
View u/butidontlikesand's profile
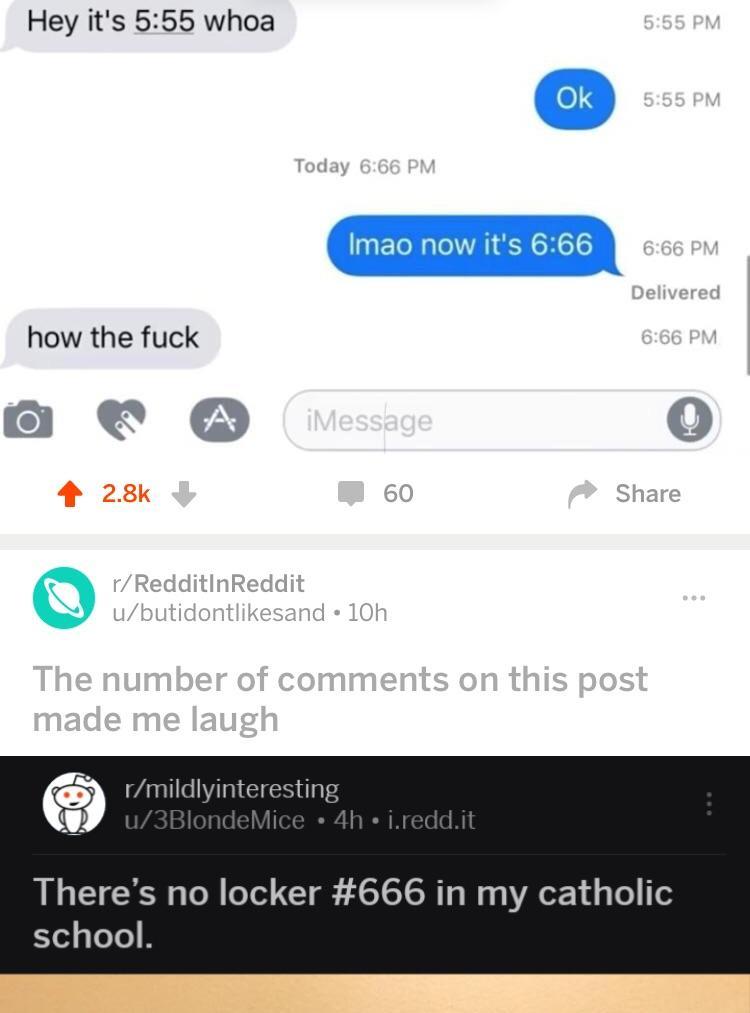[218, 613]
